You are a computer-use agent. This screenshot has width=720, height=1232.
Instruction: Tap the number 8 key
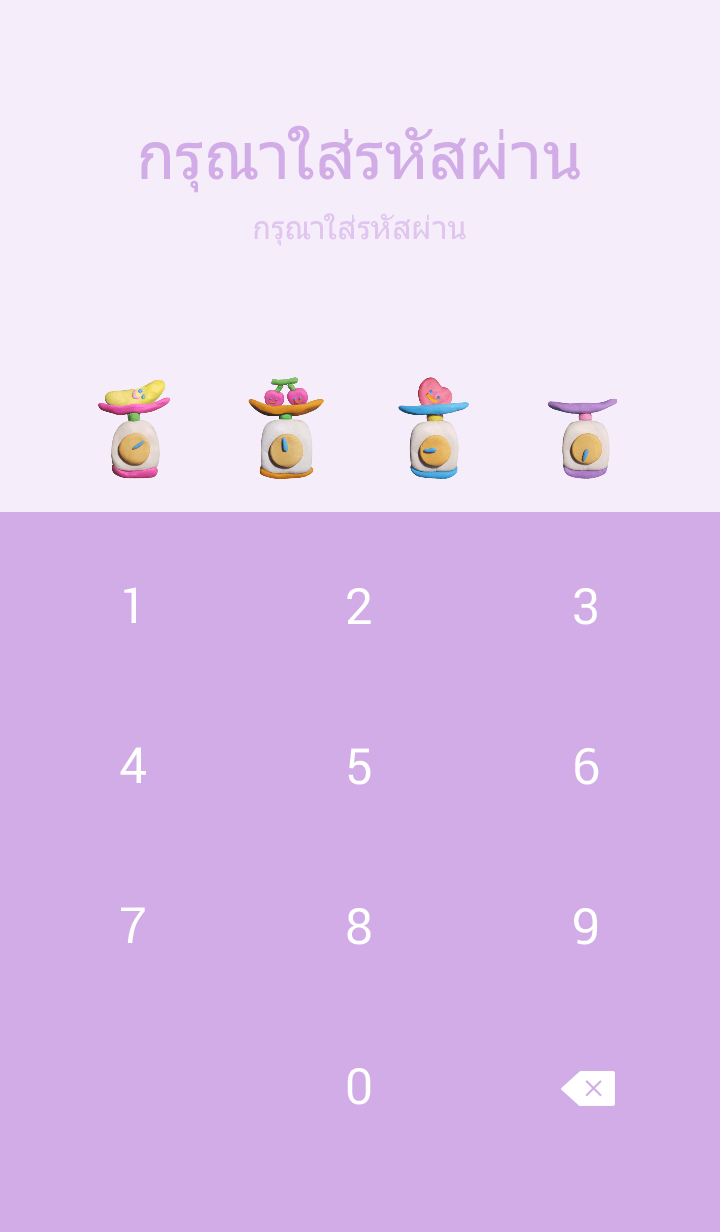[x=359, y=927]
